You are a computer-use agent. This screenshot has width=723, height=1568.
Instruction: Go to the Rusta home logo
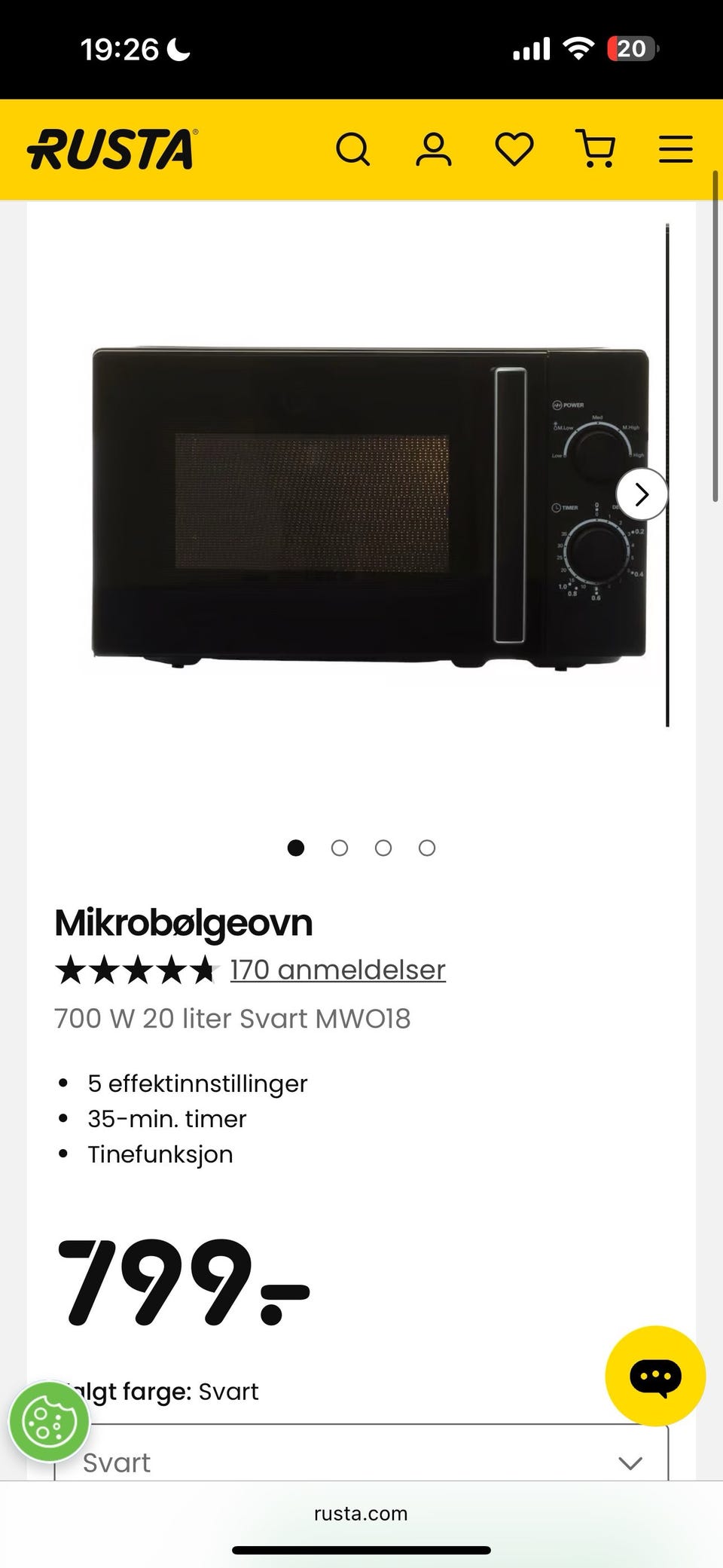[x=113, y=148]
